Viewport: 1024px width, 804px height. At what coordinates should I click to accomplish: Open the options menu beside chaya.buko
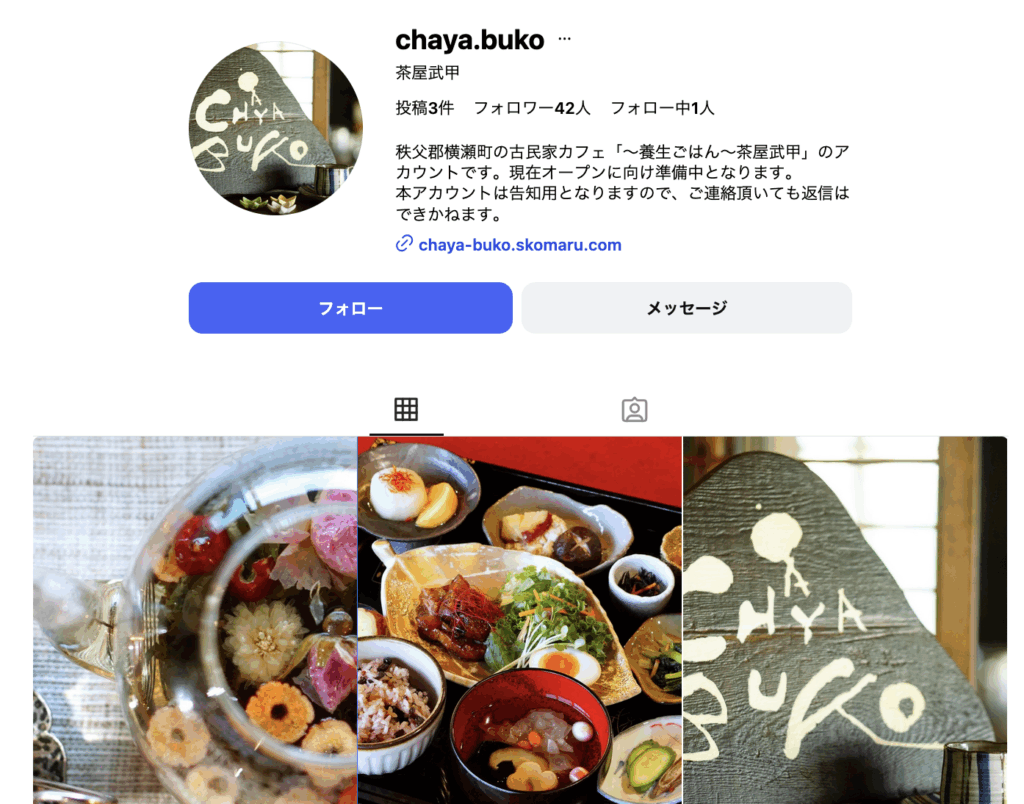click(x=564, y=40)
